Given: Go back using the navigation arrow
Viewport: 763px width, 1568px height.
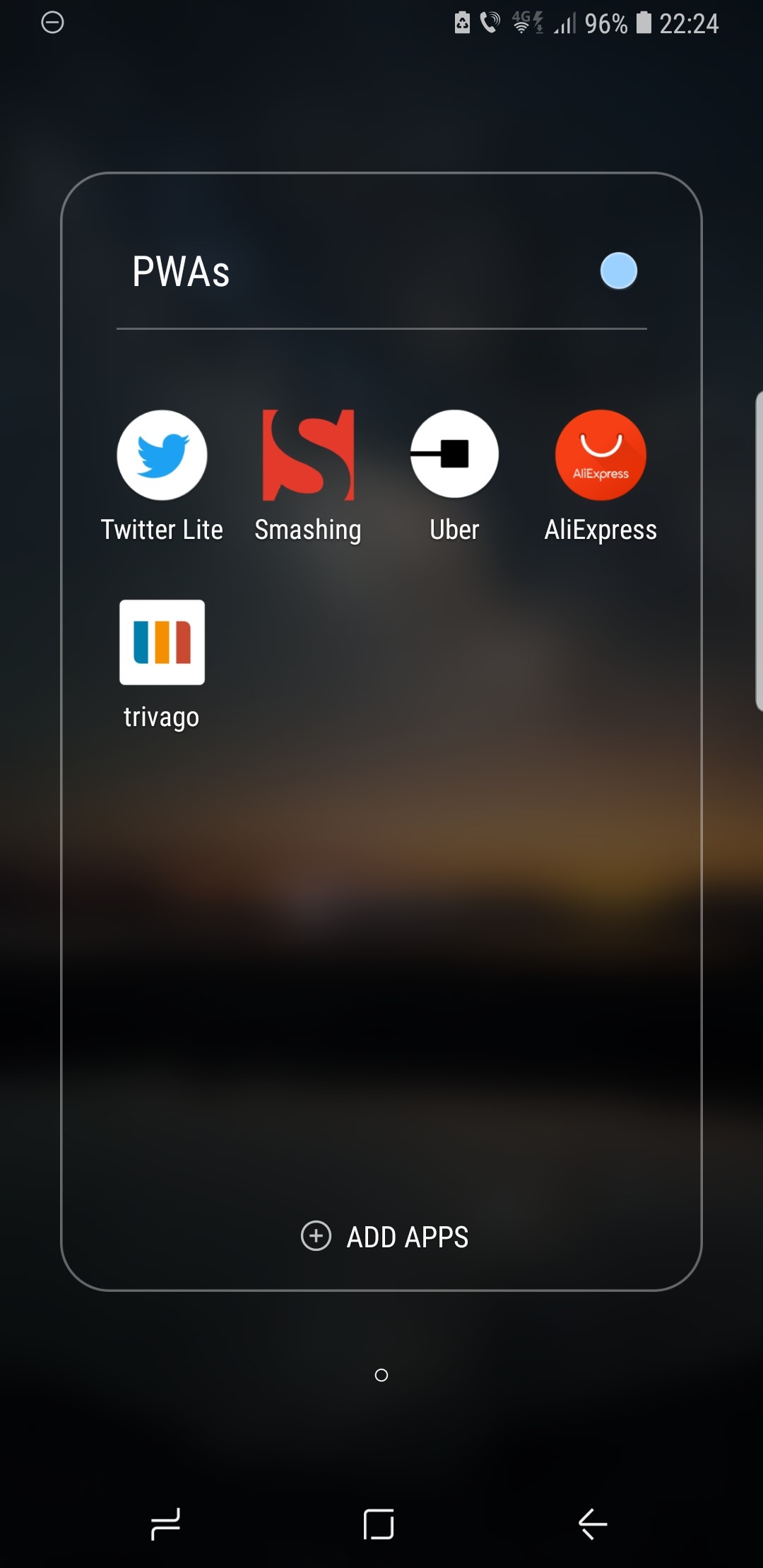Looking at the screenshot, I should tap(593, 1524).
